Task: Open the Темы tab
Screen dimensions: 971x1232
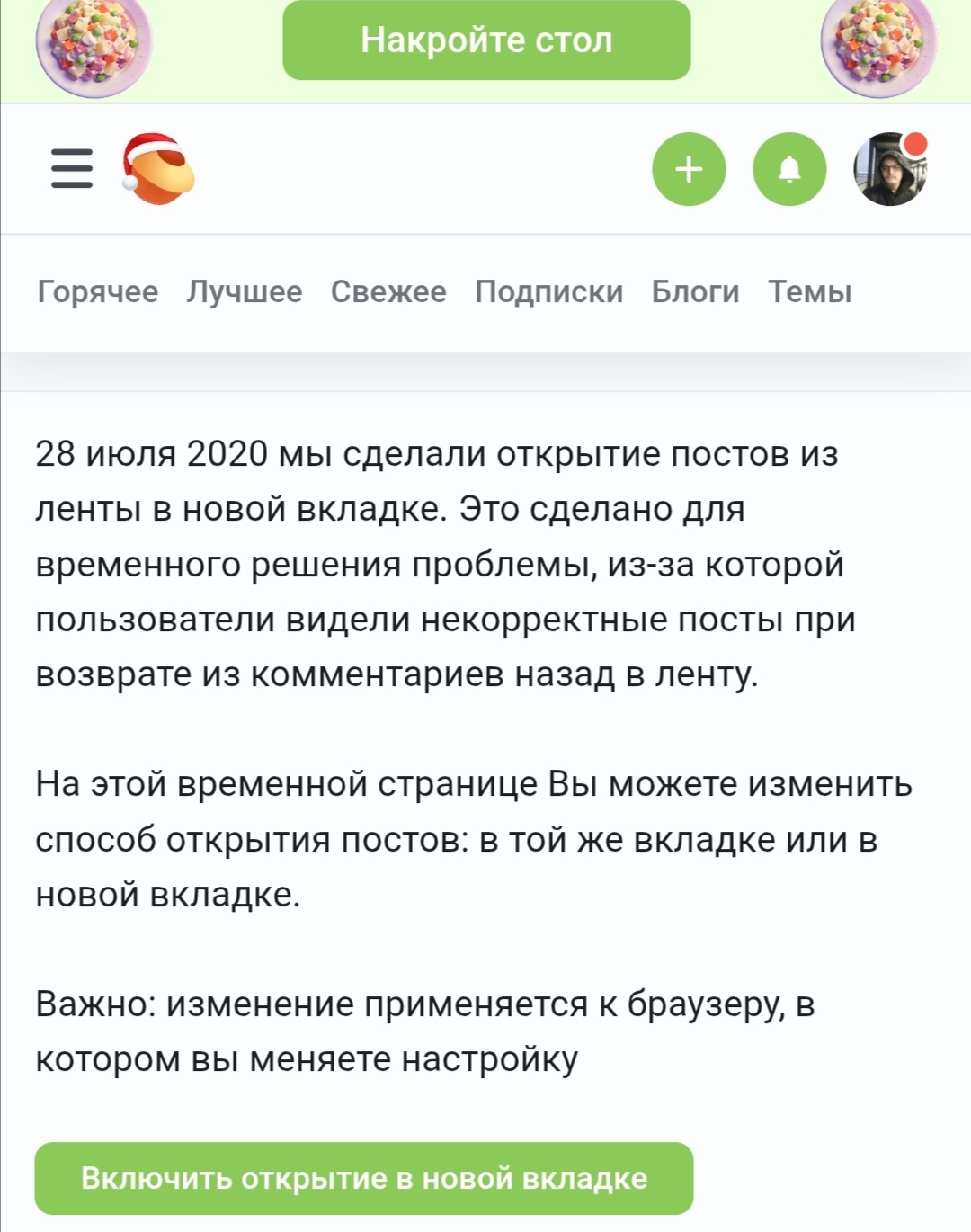Action: [809, 291]
